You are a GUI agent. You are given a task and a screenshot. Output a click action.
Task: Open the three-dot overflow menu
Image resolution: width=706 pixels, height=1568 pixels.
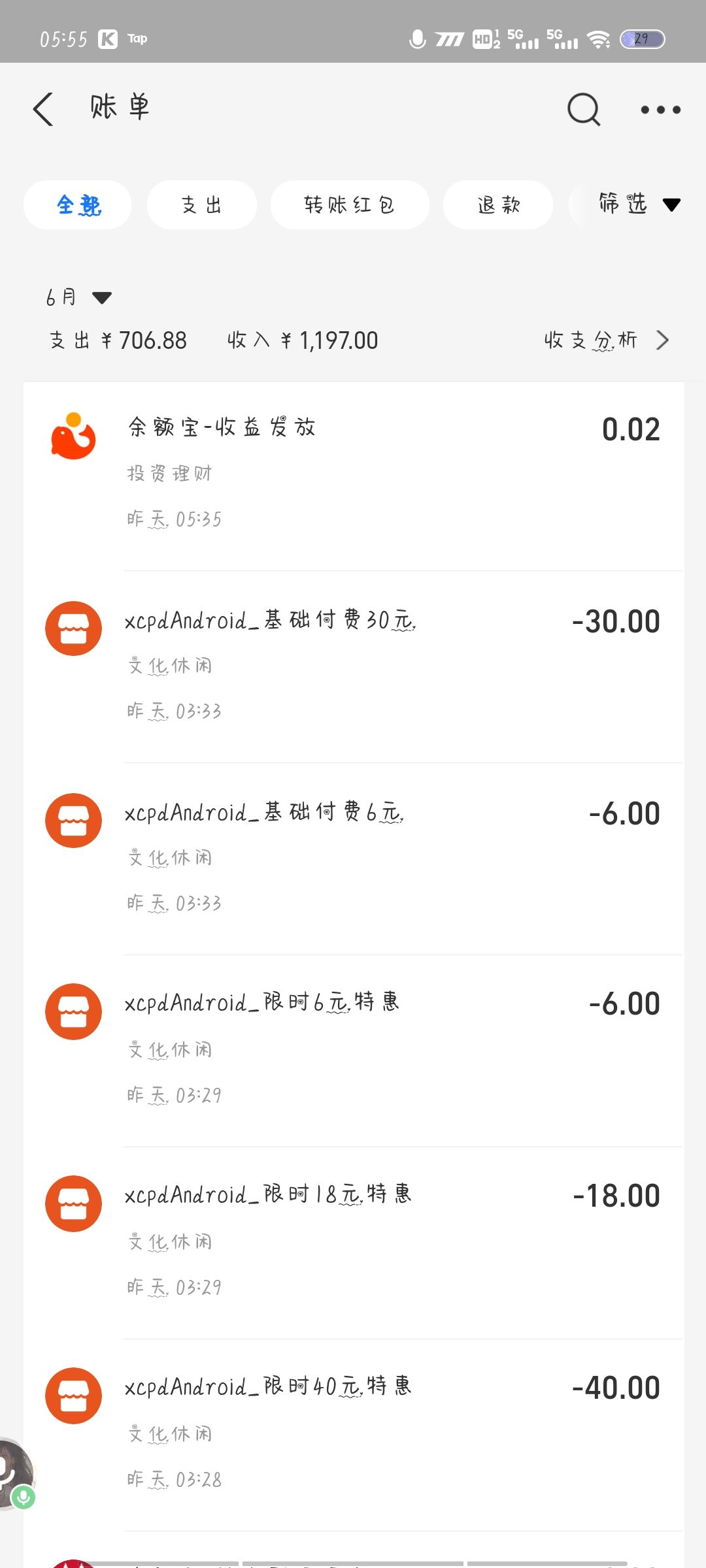click(660, 110)
